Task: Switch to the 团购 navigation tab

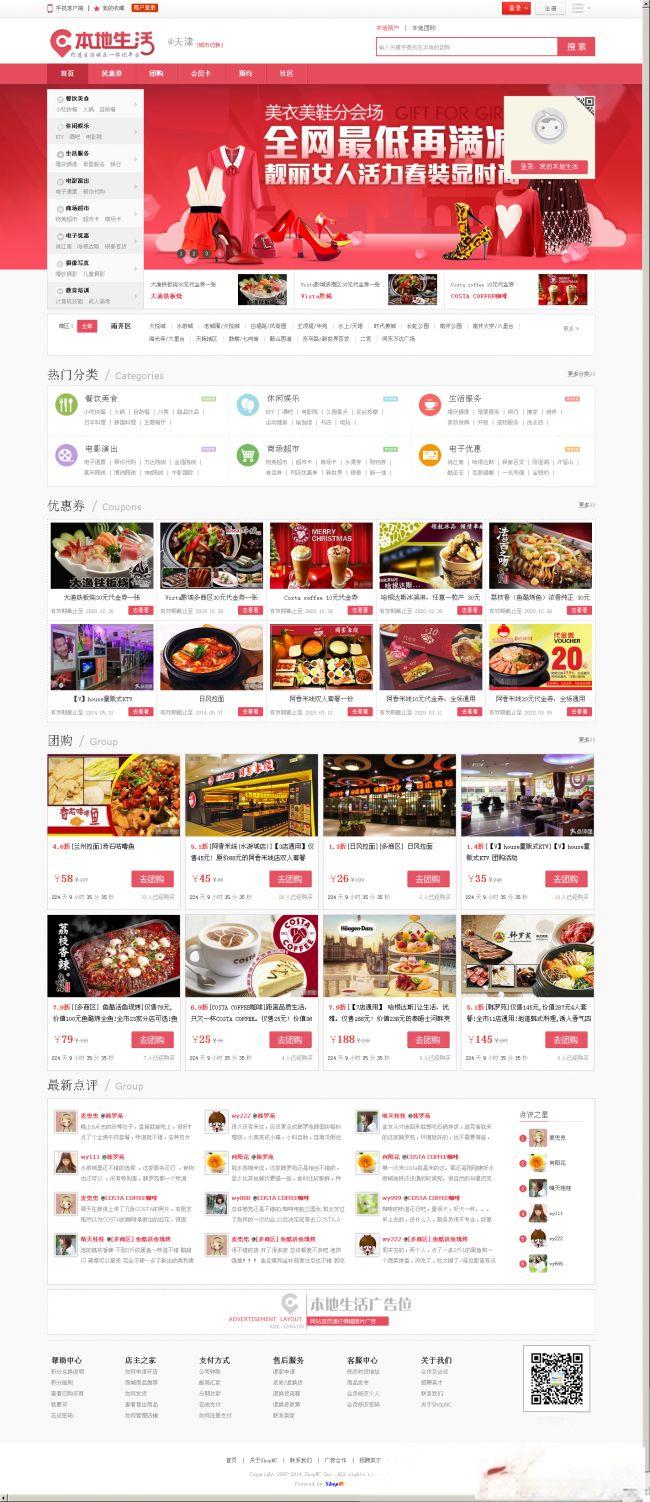Action: tap(156, 73)
